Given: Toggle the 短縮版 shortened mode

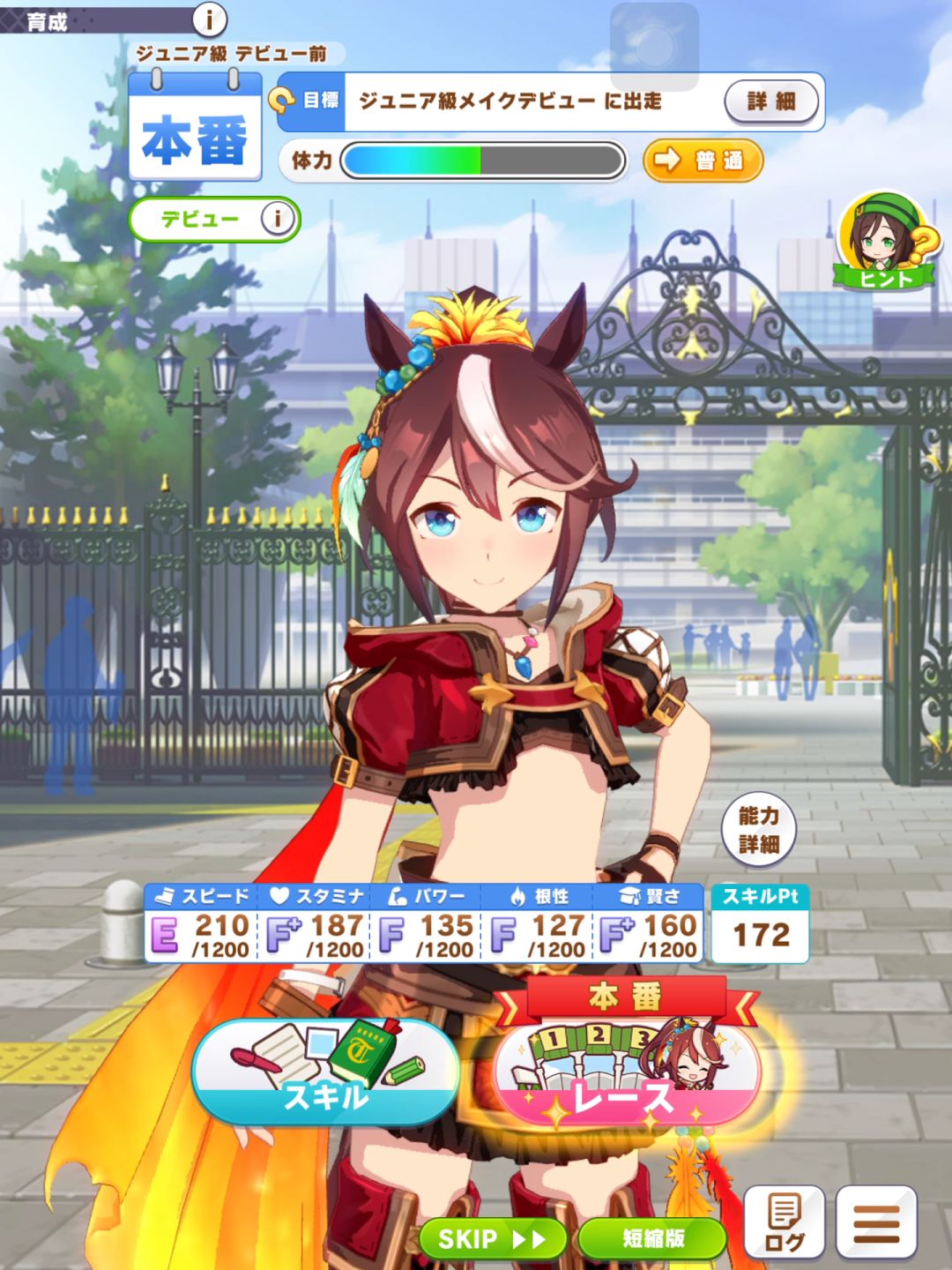Looking at the screenshot, I should click(x=653, y=1238).
